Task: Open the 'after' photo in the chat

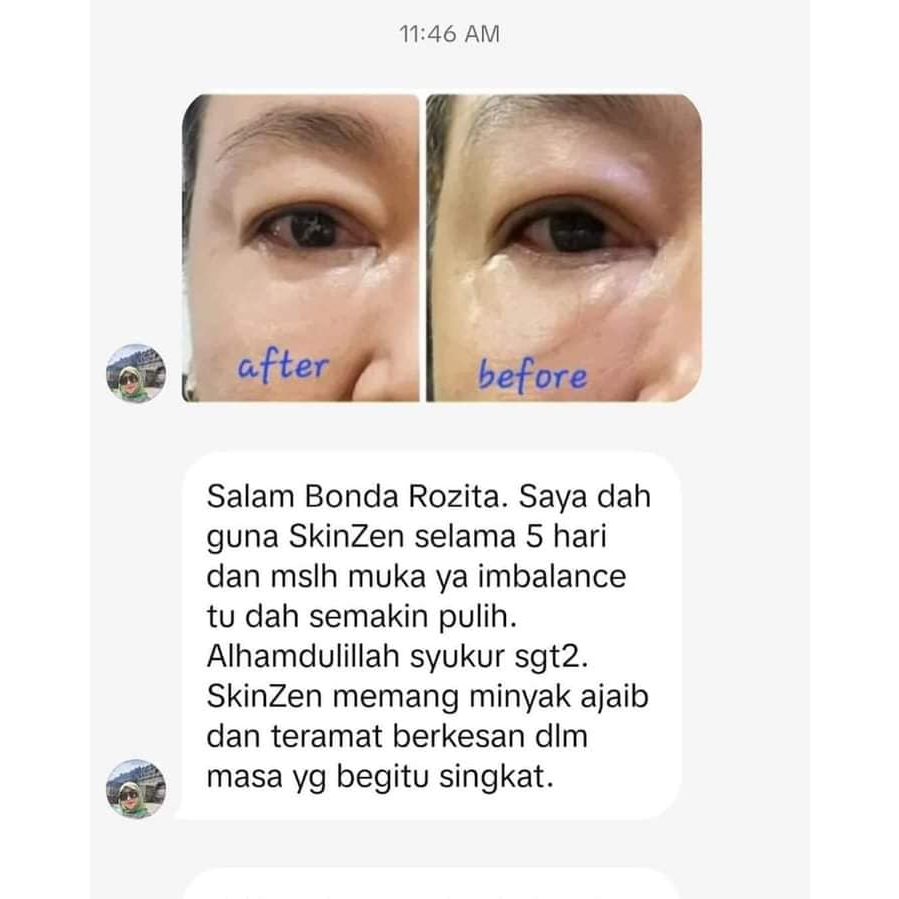Action: [301, 248]
